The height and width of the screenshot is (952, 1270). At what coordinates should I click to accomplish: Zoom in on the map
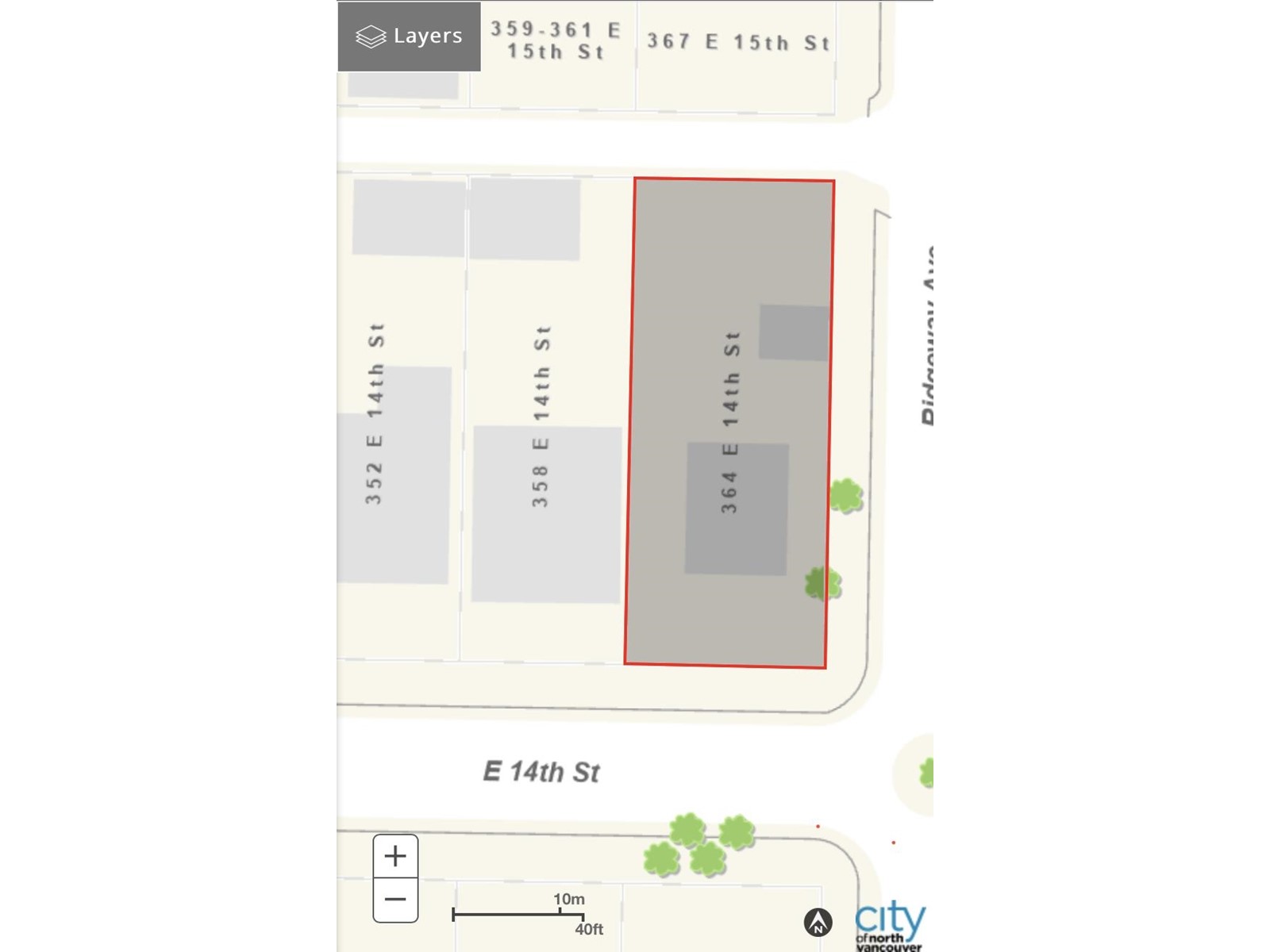[395, 856]
